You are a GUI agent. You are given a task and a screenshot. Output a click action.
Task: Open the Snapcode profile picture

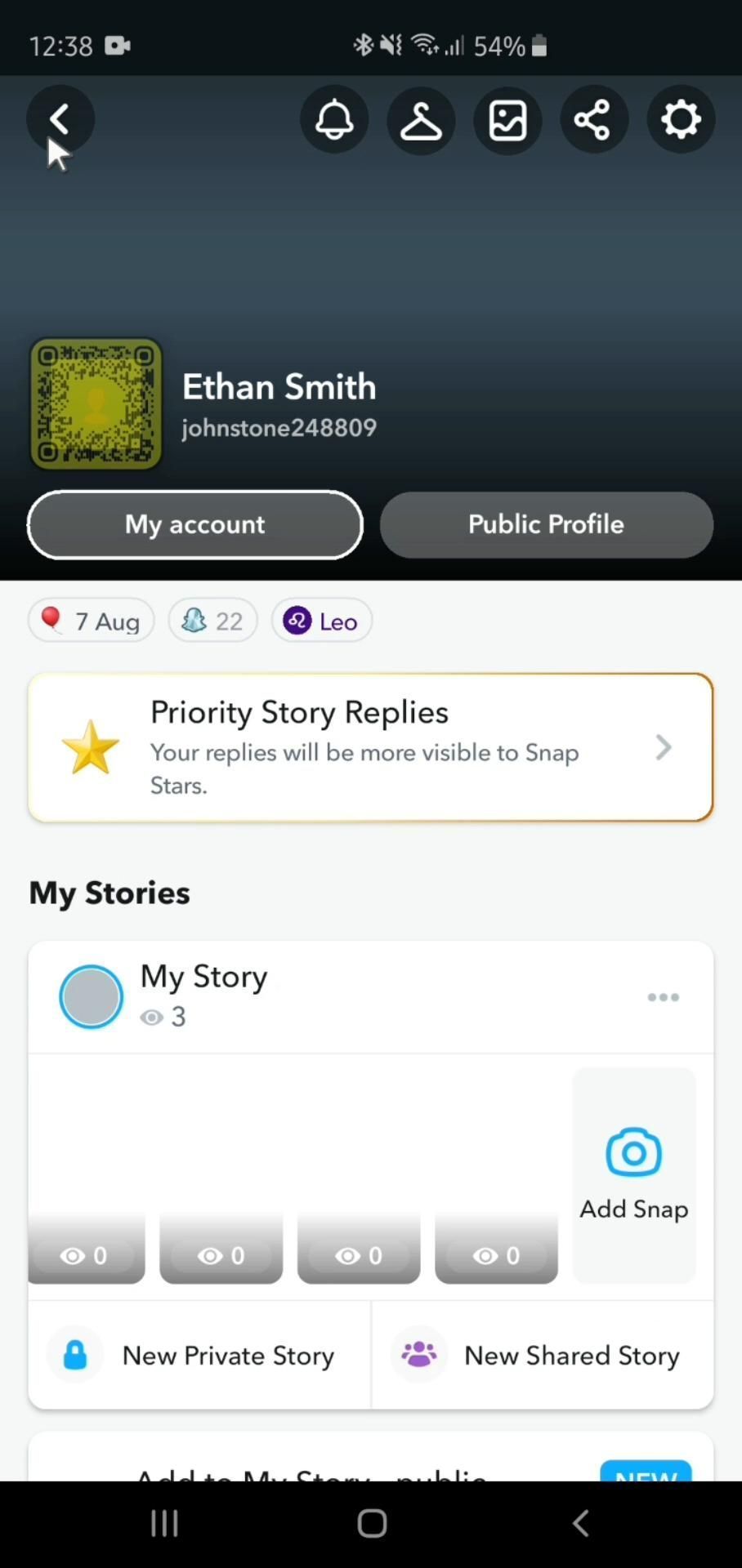(96, 404)
